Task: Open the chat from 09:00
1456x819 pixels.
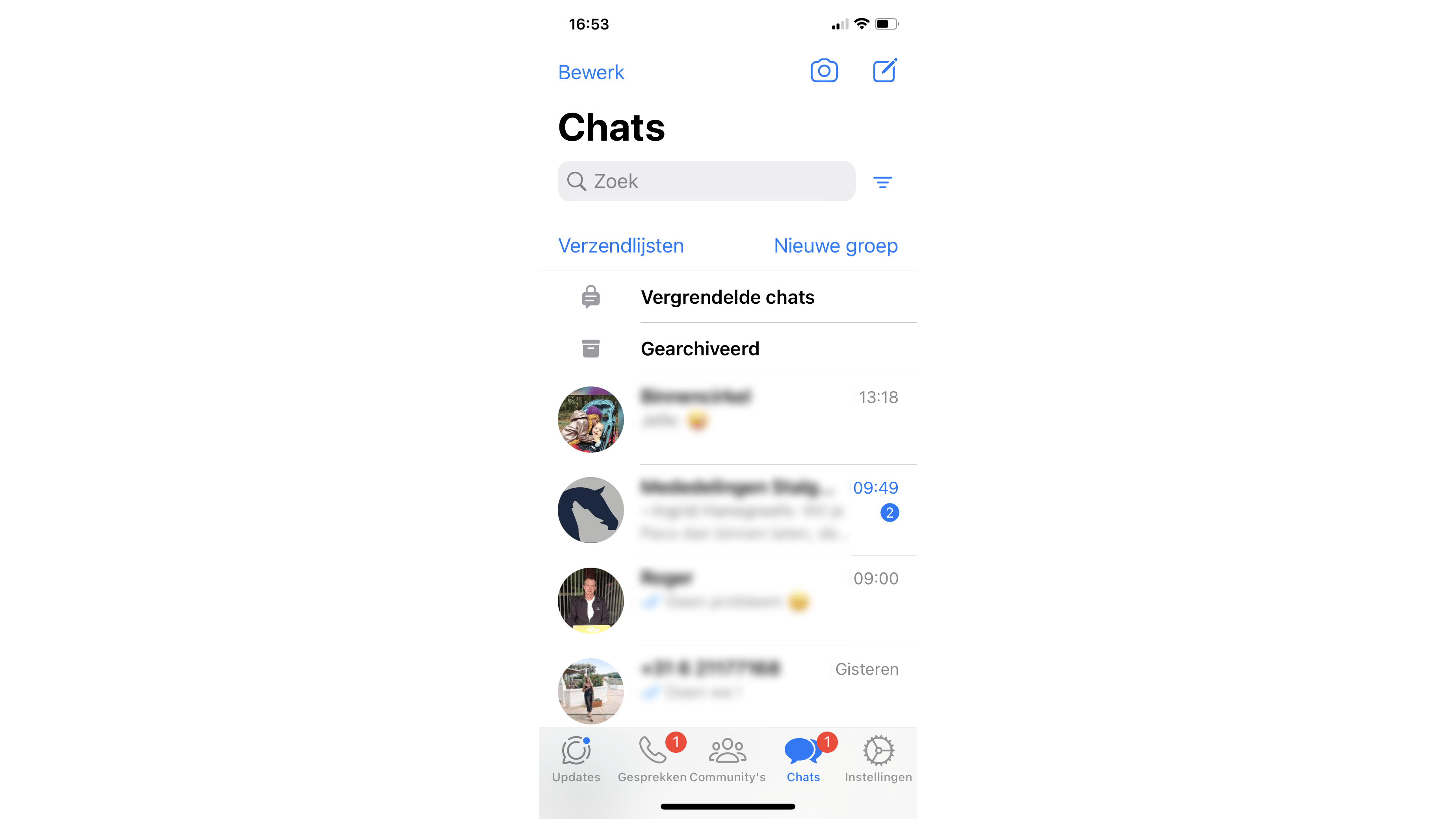Action: 735,600
